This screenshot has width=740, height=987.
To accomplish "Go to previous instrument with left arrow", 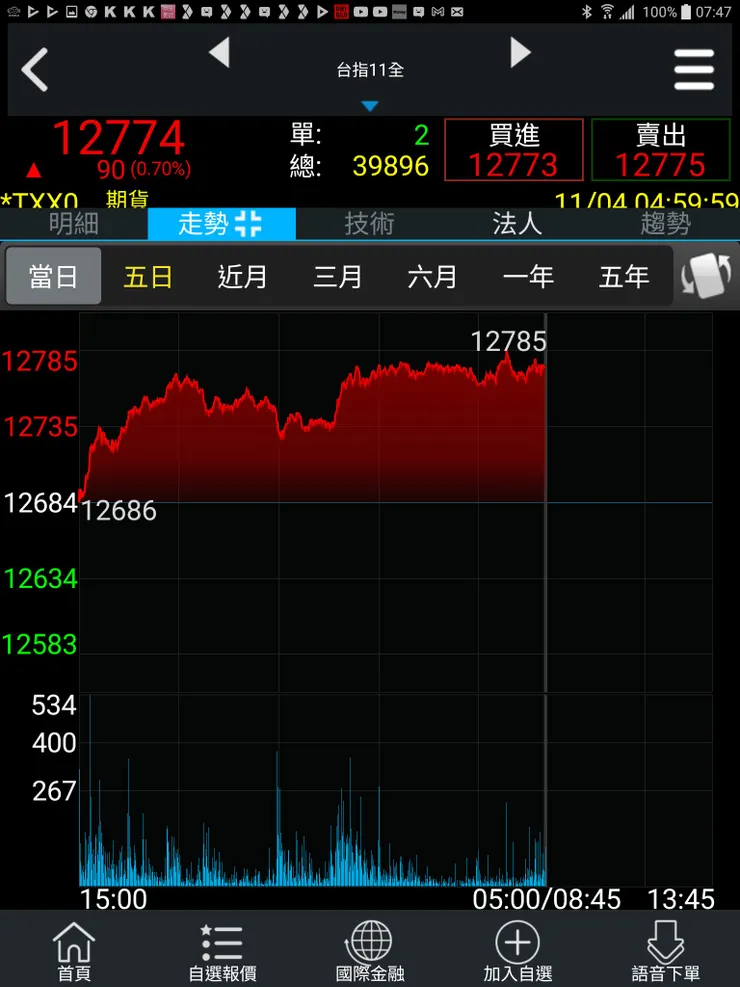I will (221, 55).
